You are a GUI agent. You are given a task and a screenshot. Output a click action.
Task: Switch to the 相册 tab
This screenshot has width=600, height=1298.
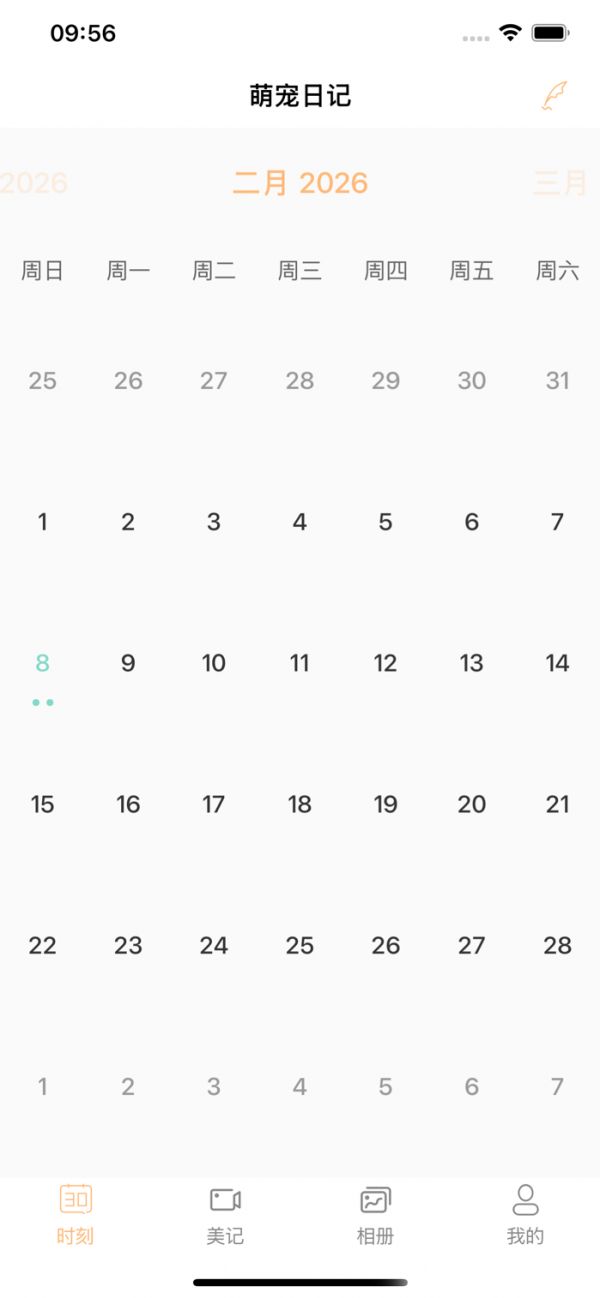tap(375, 1214)
